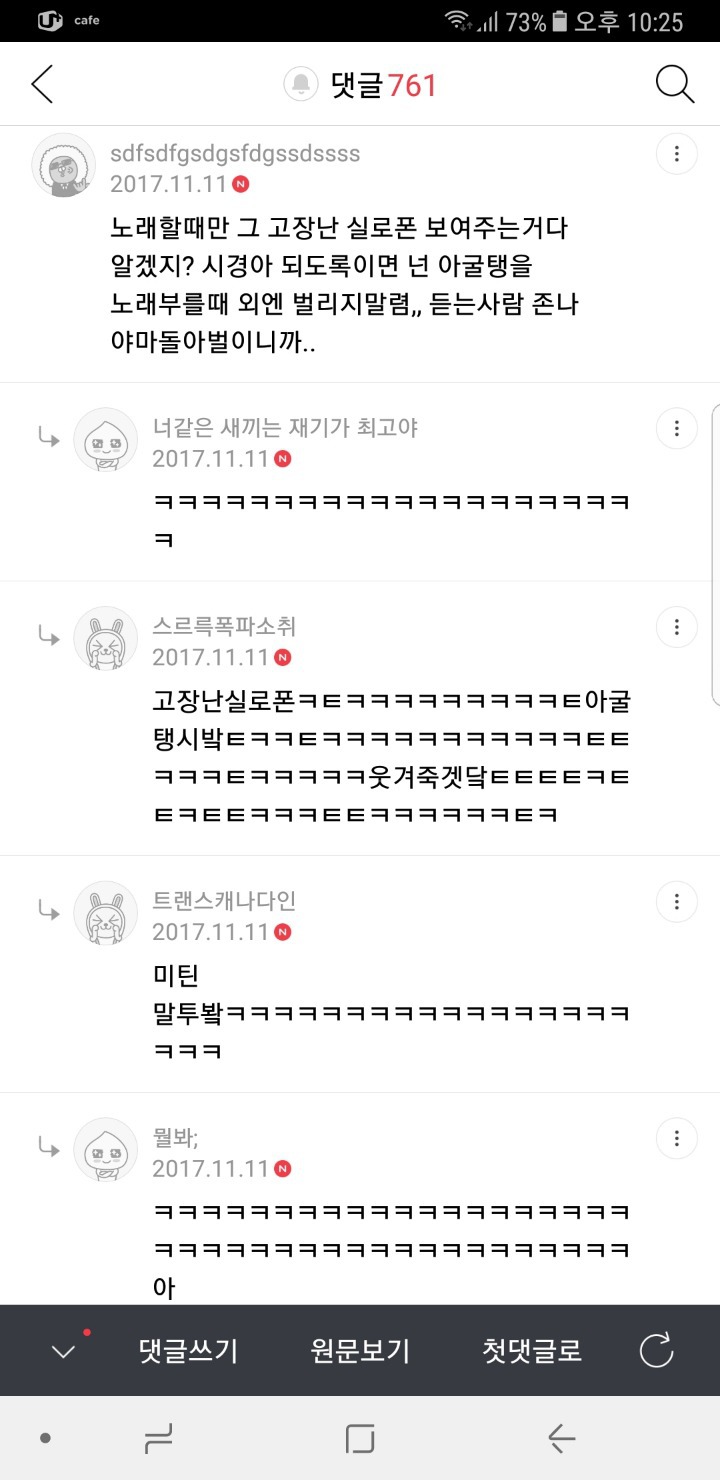Refresh the comments list

pos(656,1351)
